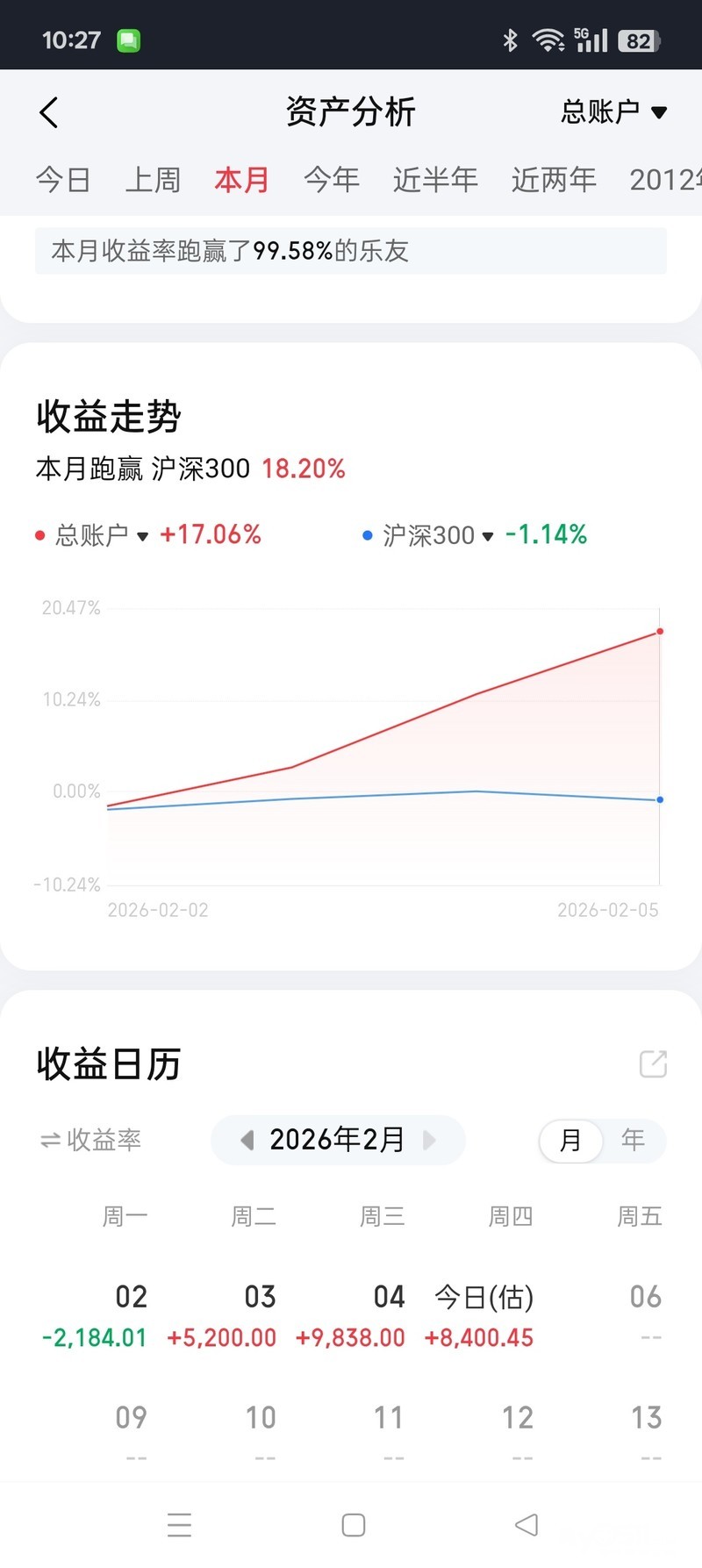Viewport: 702px width, 1568px height.
Task: Expand the 沪深300 benchmark dropdown
Action: click(x=430, y=535)
